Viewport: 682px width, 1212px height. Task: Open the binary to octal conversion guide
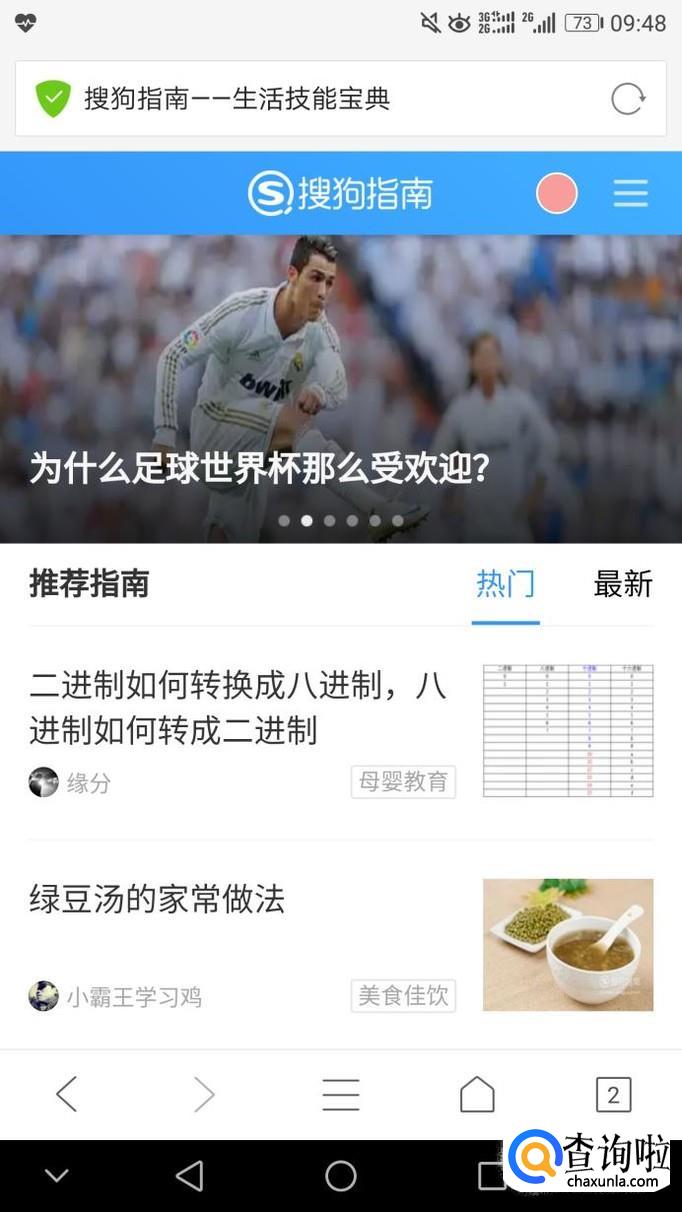coord(238,708)
